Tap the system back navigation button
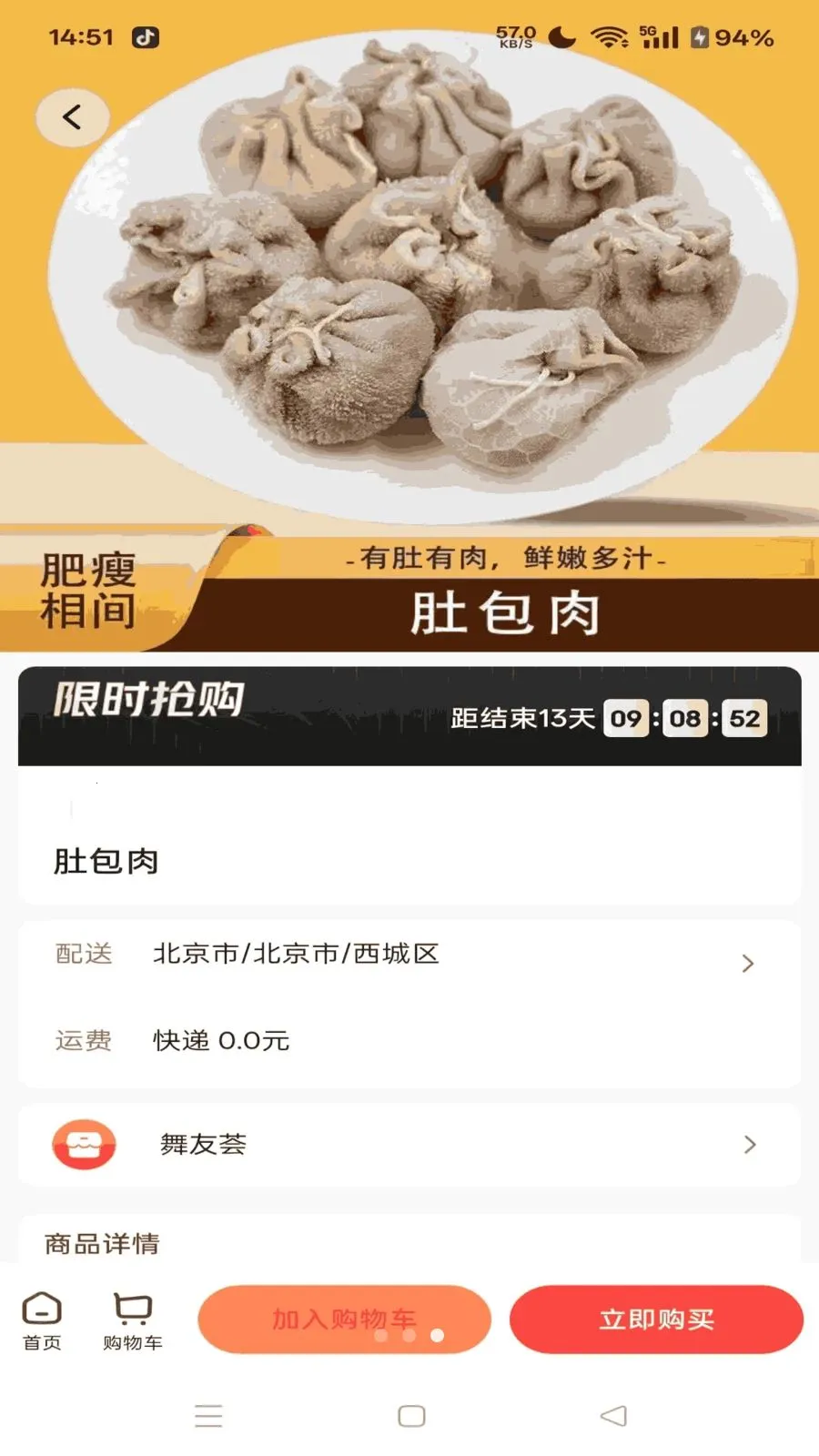The image size is (819, 1456). [x=613, y=1415]
